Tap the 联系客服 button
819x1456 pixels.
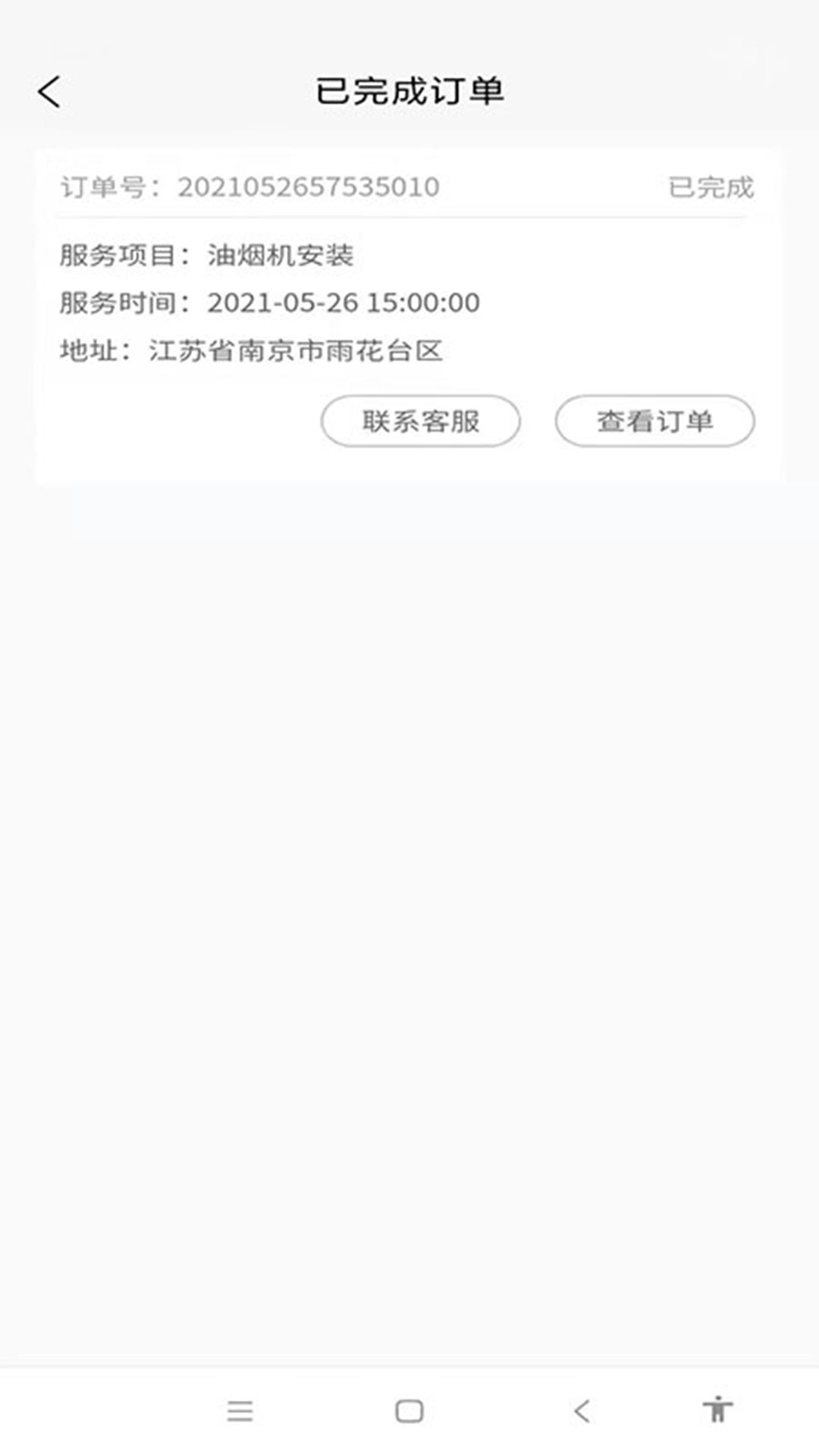[421, 421]
